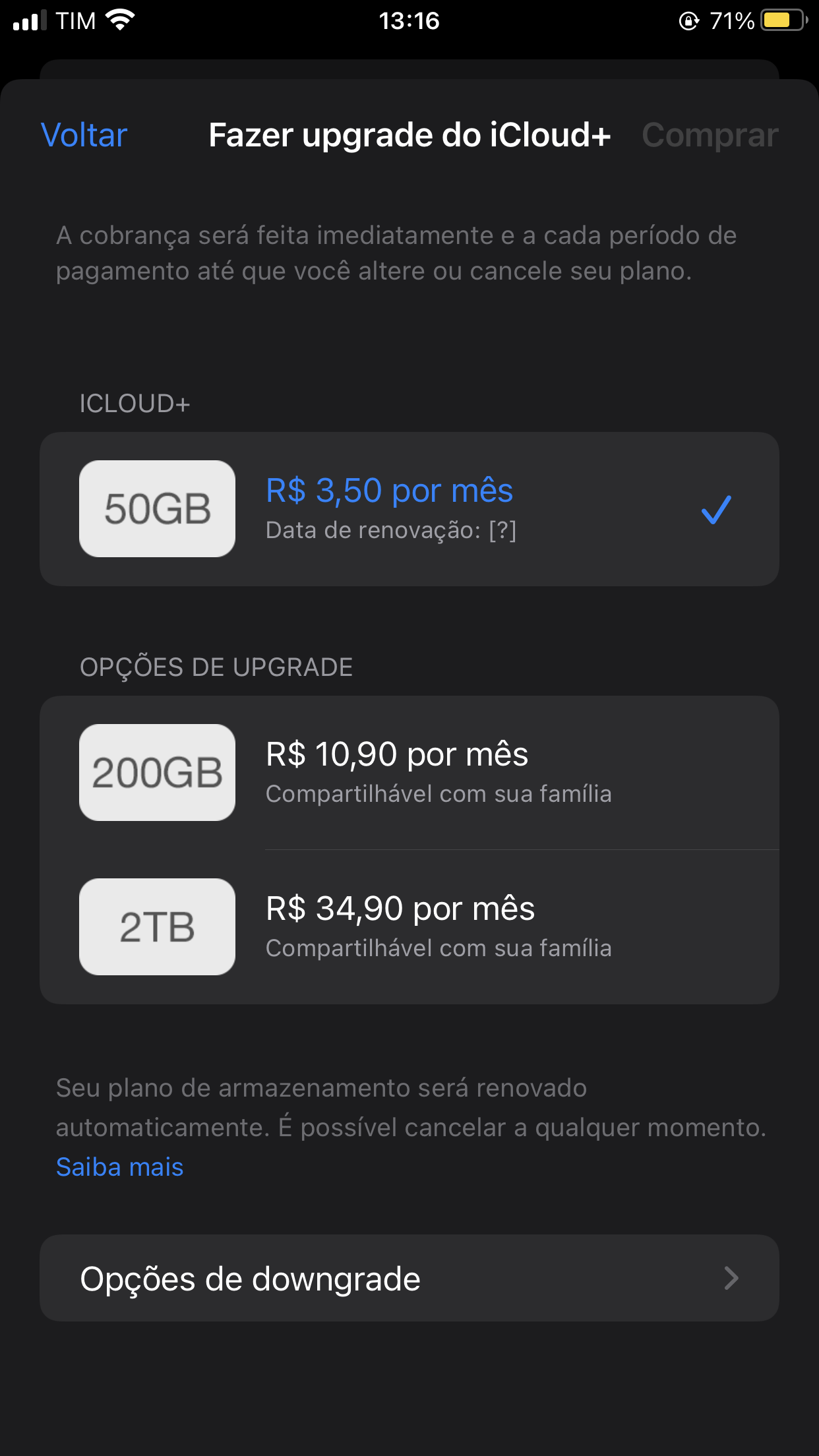The height and width of the screenshot is (1456, 819).
Task: Go back with the Voltar button
Action: tap(84, 135)
